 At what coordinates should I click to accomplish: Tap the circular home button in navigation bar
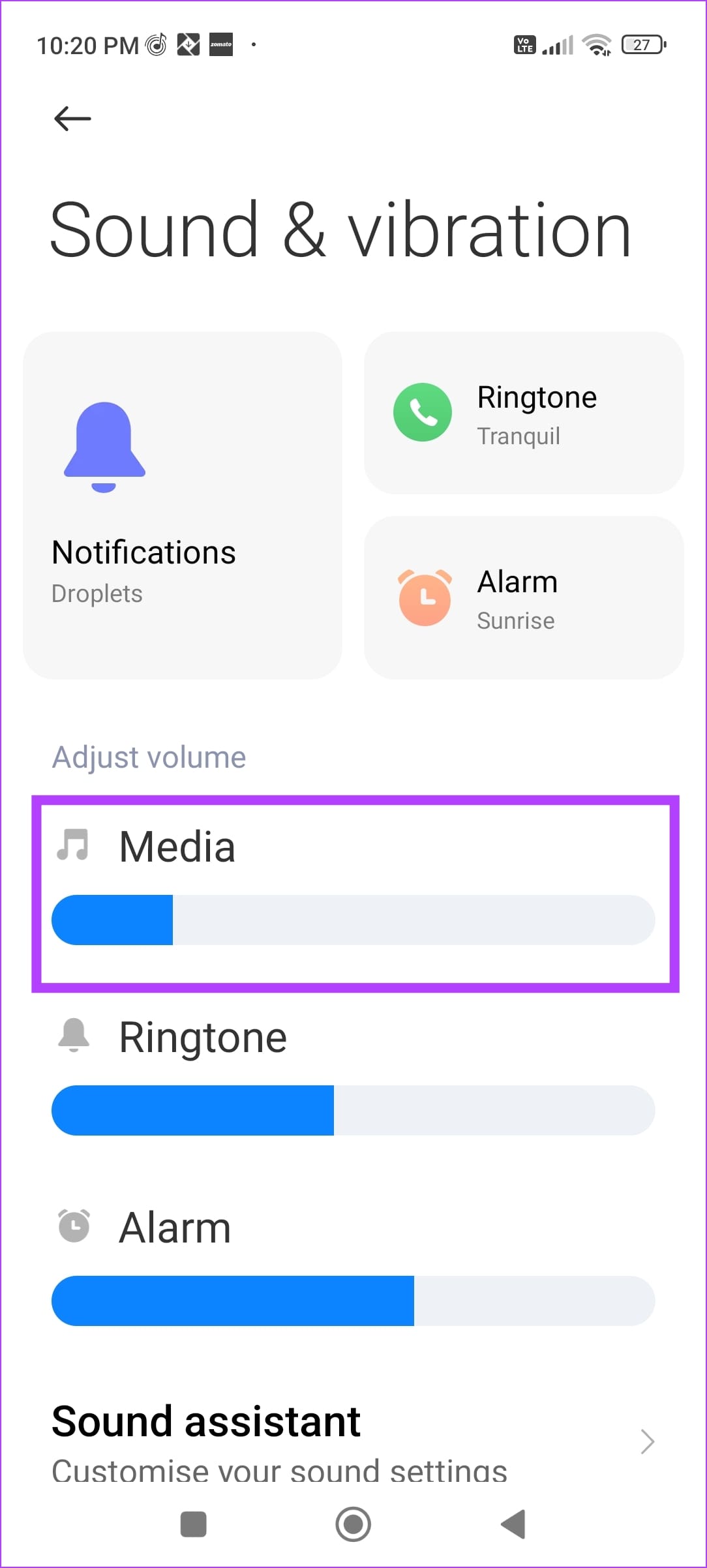pos(353,1524)
